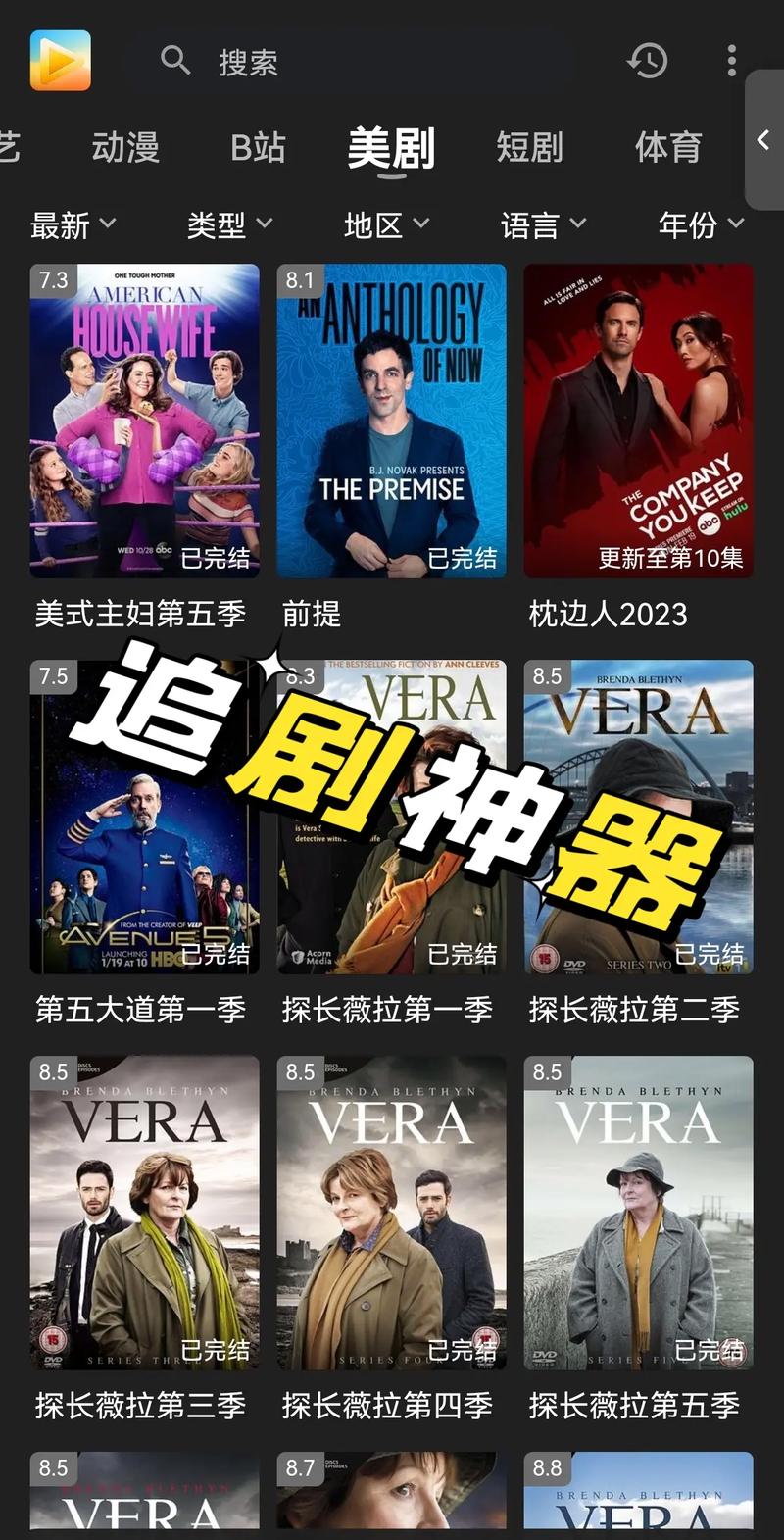
Task: Open 枕边人2023 show card
Action: [x=638, y=422]
